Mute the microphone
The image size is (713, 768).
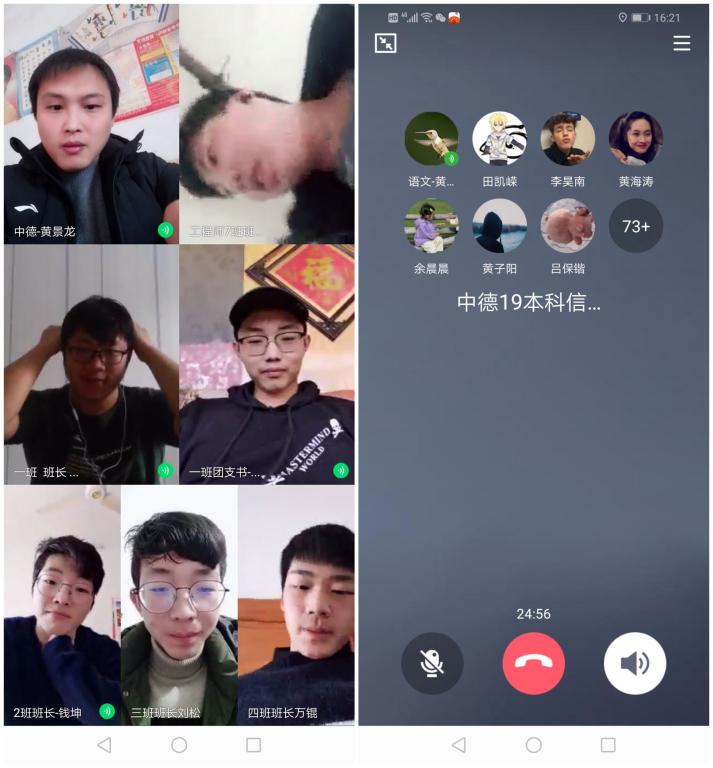pyautogui.click(x=432, y=663)
